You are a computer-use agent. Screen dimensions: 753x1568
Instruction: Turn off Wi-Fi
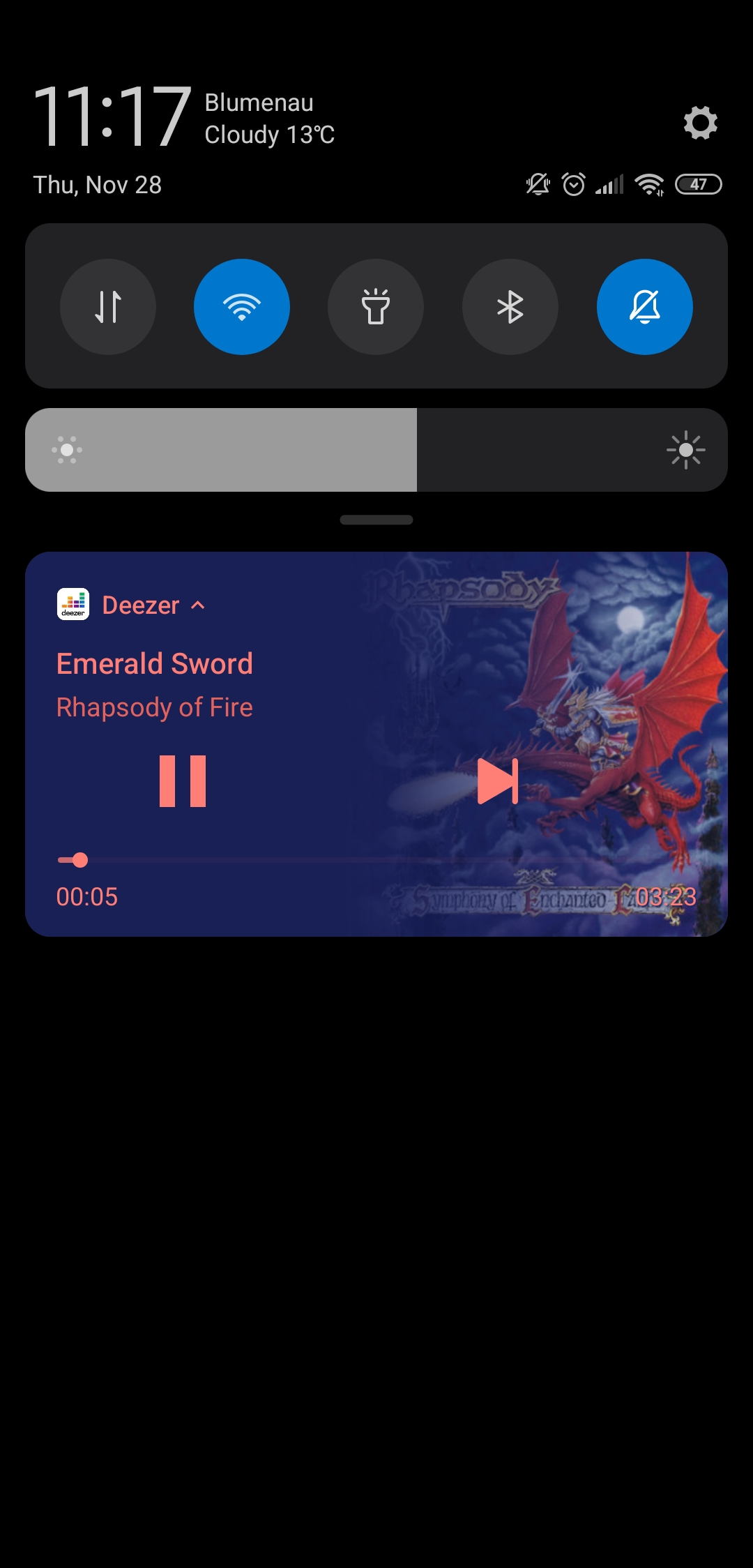click(242, 307)
